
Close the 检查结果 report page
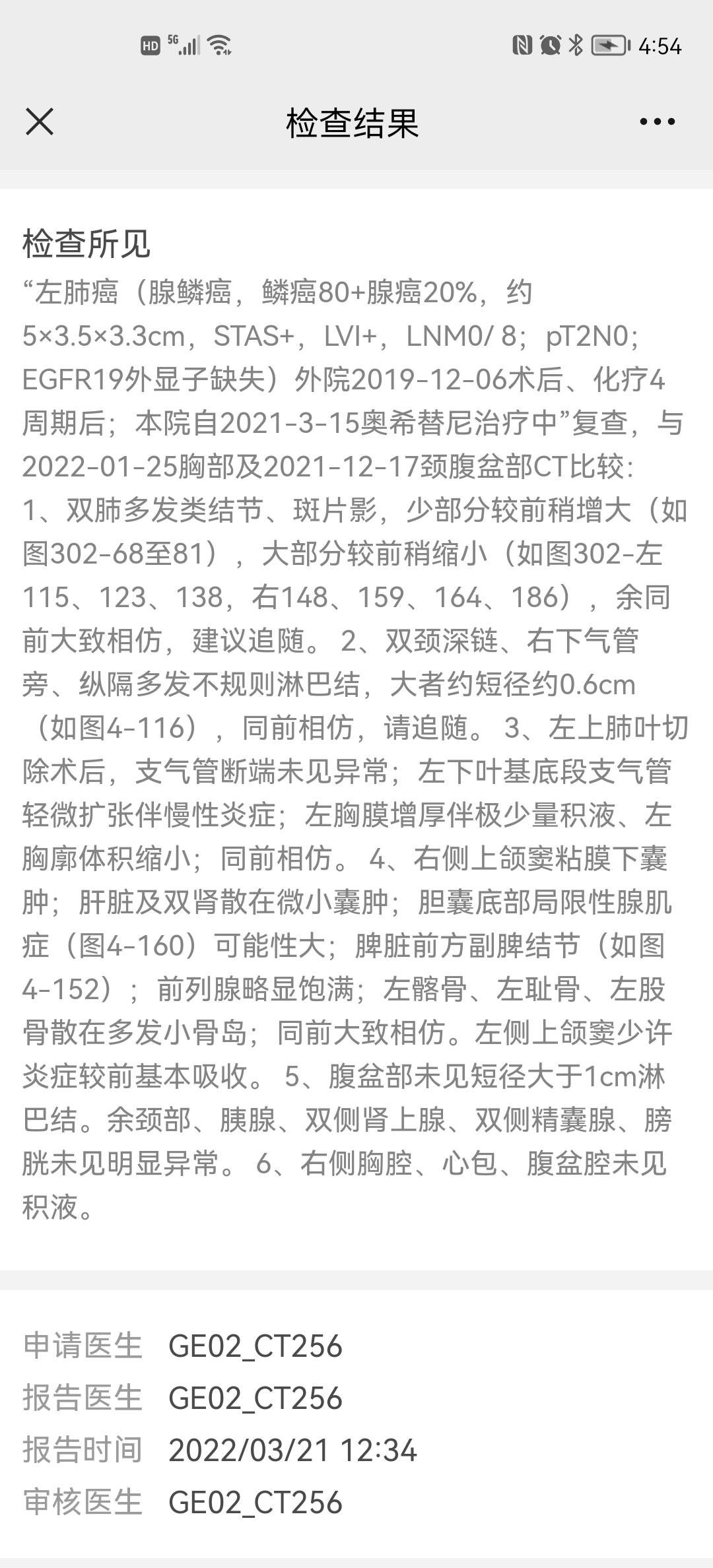(x=38, y=122)
